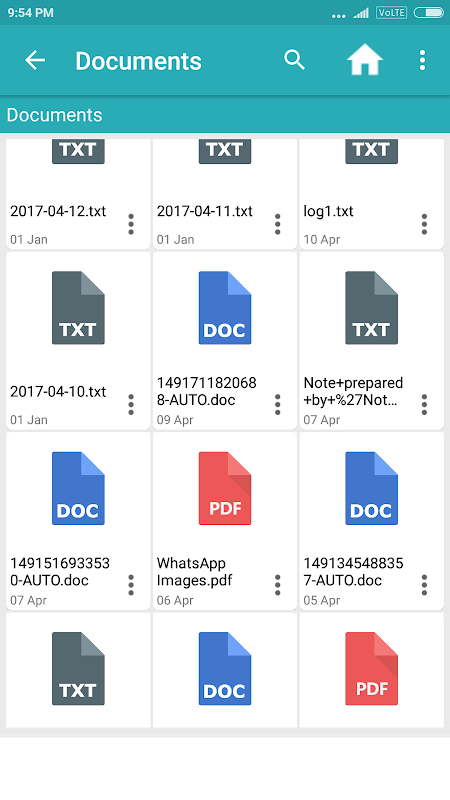The width and height of the screenshot is (450, 800).
Task: Go back using the arrow icon
Action: click(x=35, y=60)
